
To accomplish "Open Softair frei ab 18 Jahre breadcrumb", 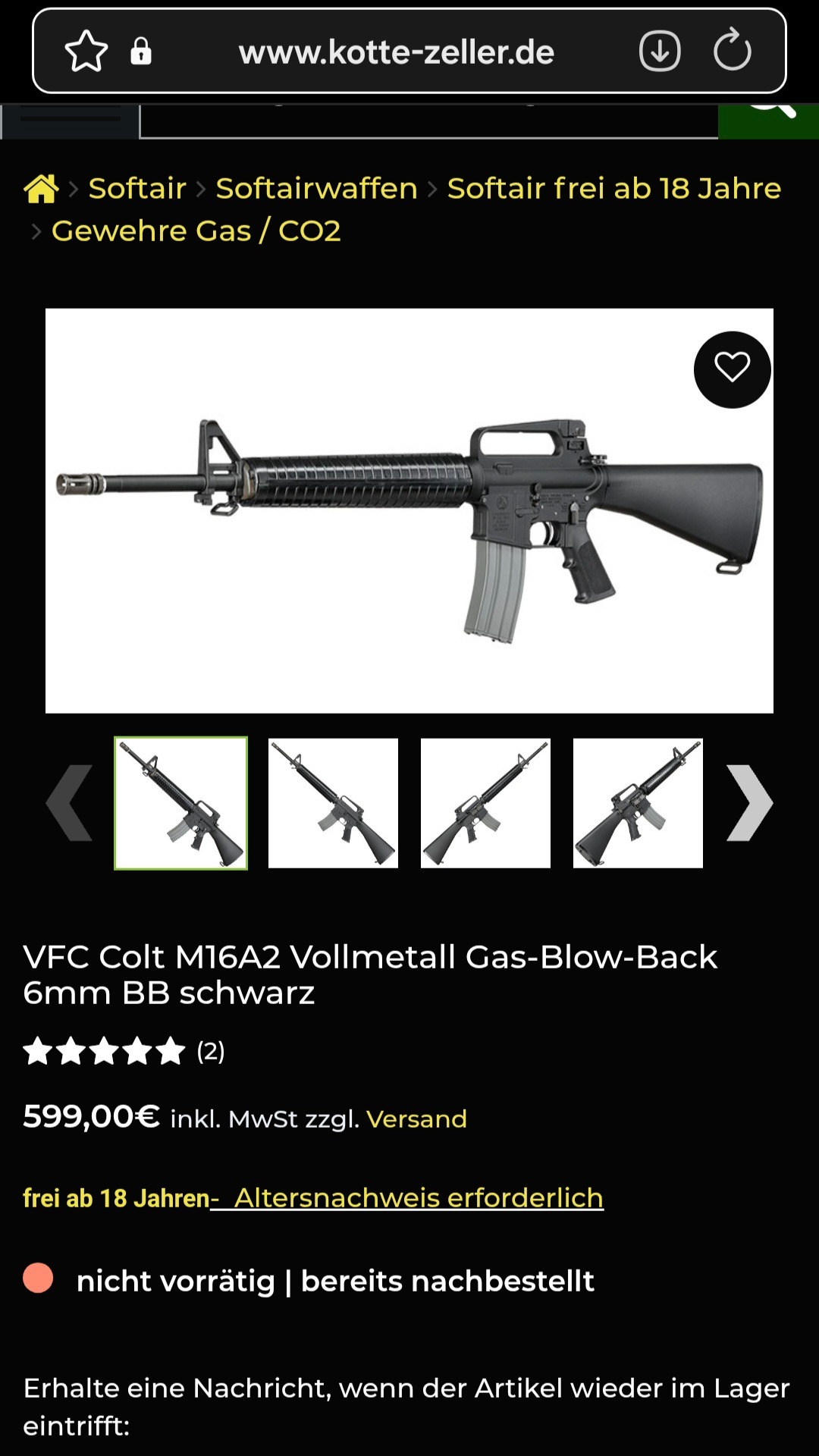I will 613,189.
